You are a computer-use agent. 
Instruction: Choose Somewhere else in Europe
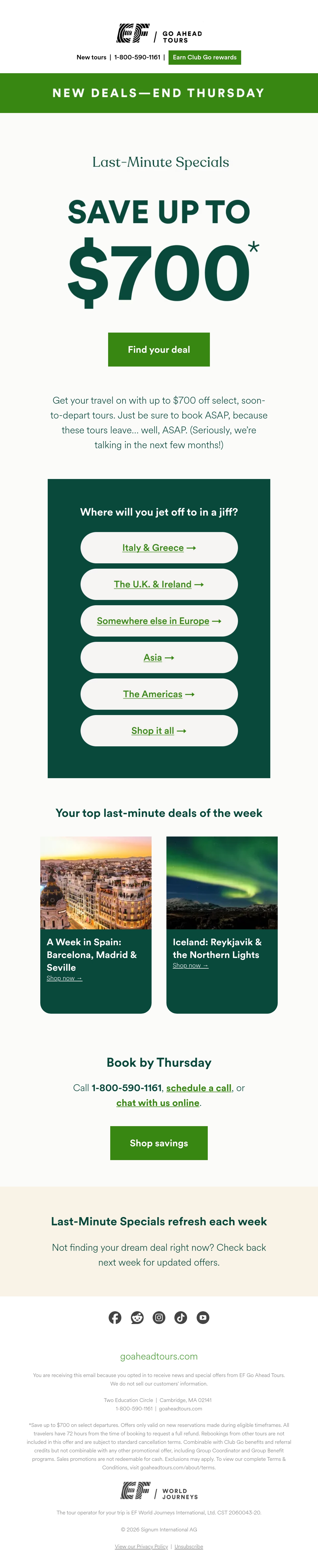pyautogui.click(x=159, y=621)
